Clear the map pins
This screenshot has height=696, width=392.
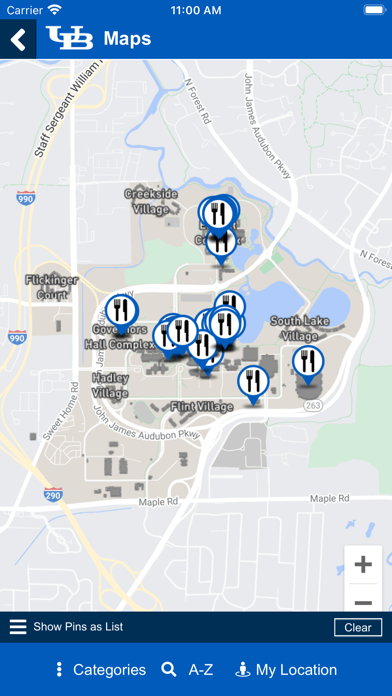point(358,627)
